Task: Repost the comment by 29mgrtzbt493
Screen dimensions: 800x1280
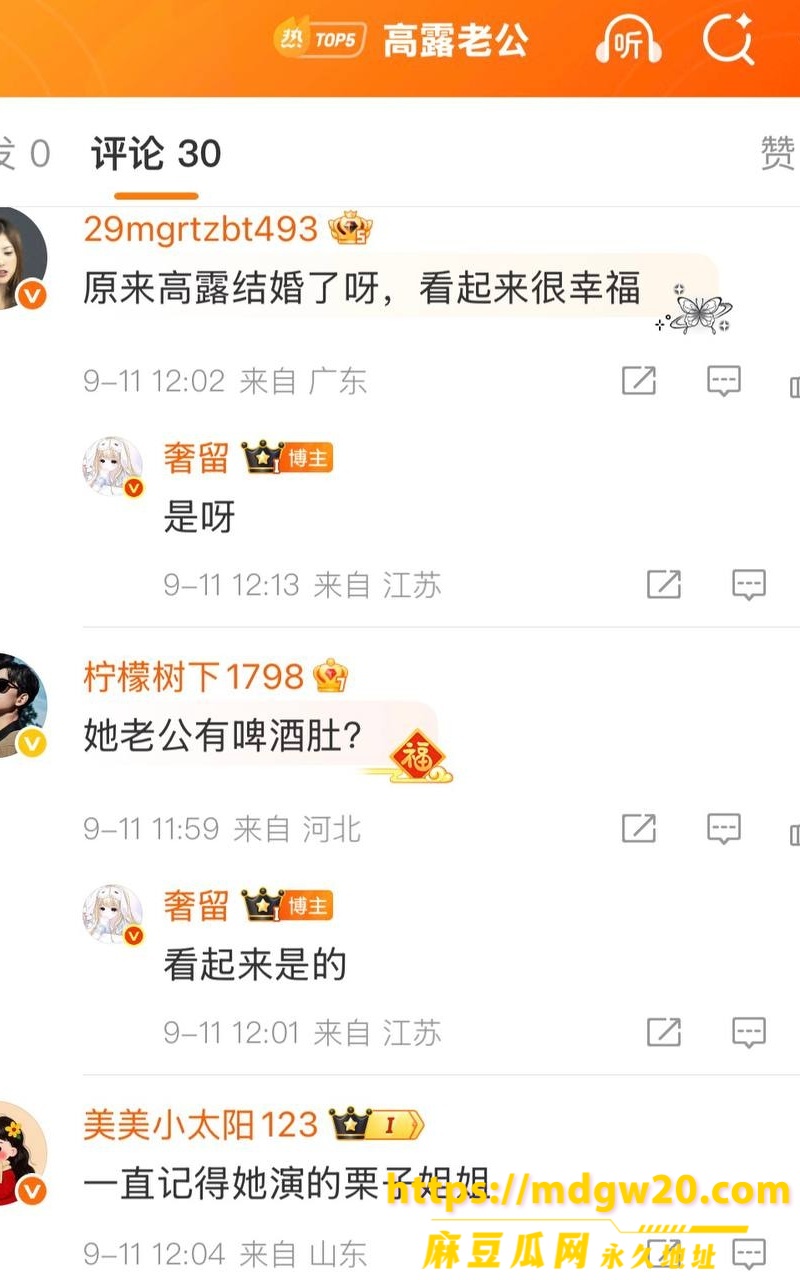Action: [x=639, y=380]
